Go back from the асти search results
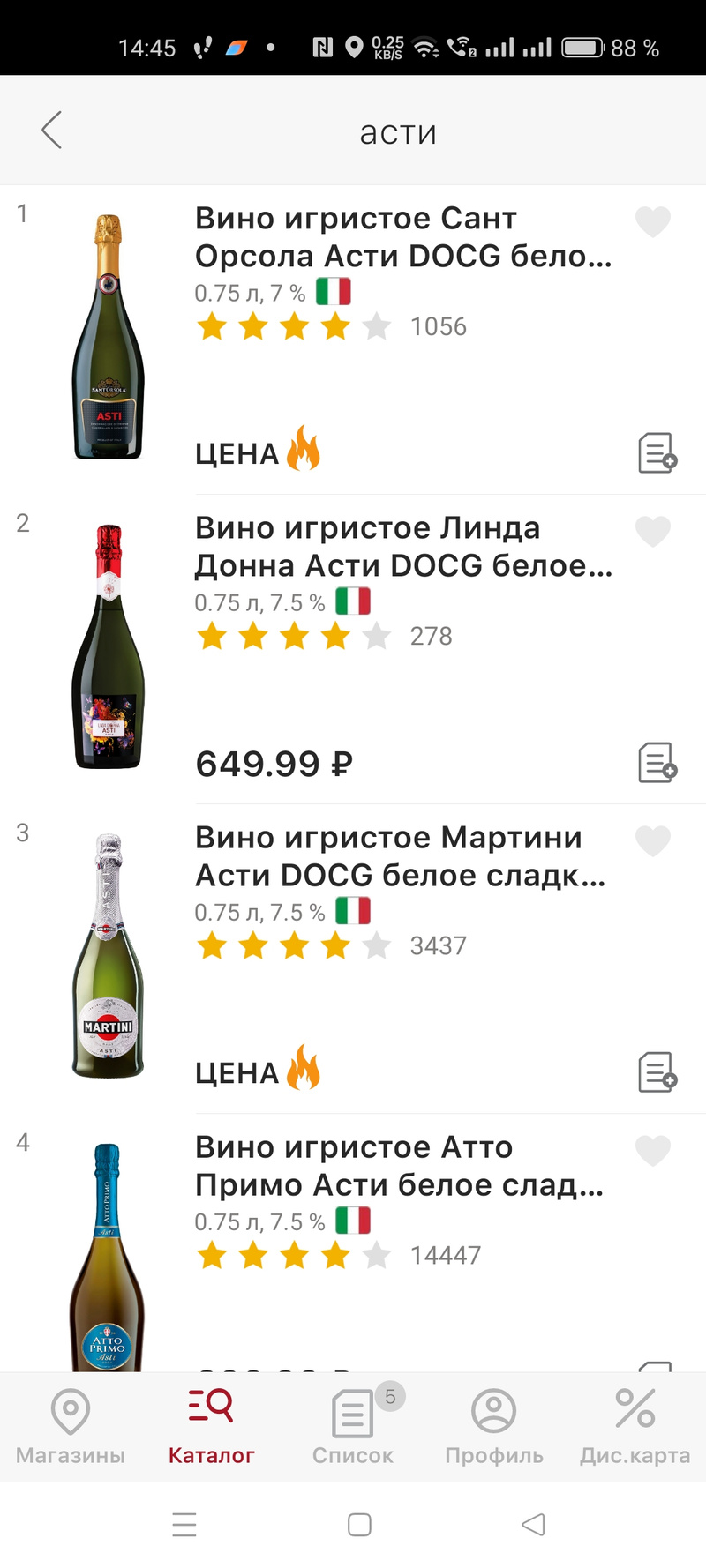 coord(52,131)
